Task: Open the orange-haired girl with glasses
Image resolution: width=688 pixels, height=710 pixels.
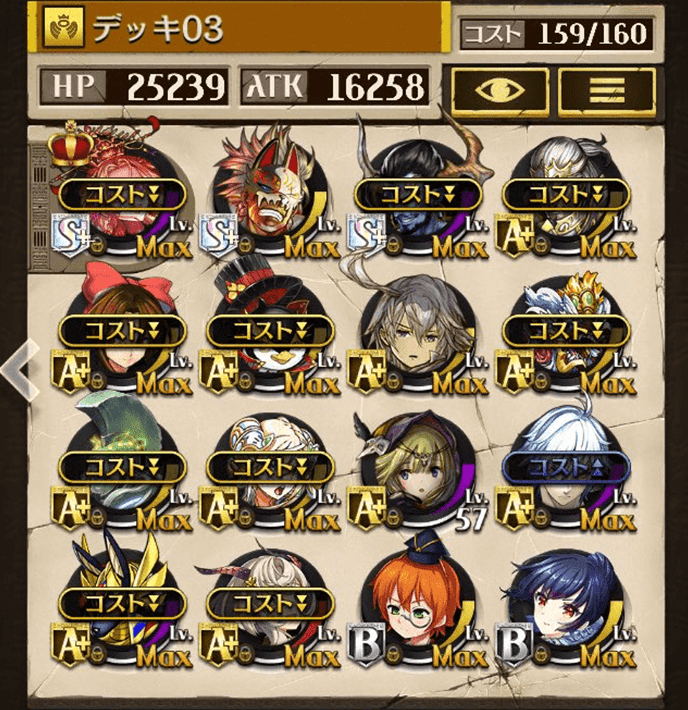Action: click(x=414, y=605)
